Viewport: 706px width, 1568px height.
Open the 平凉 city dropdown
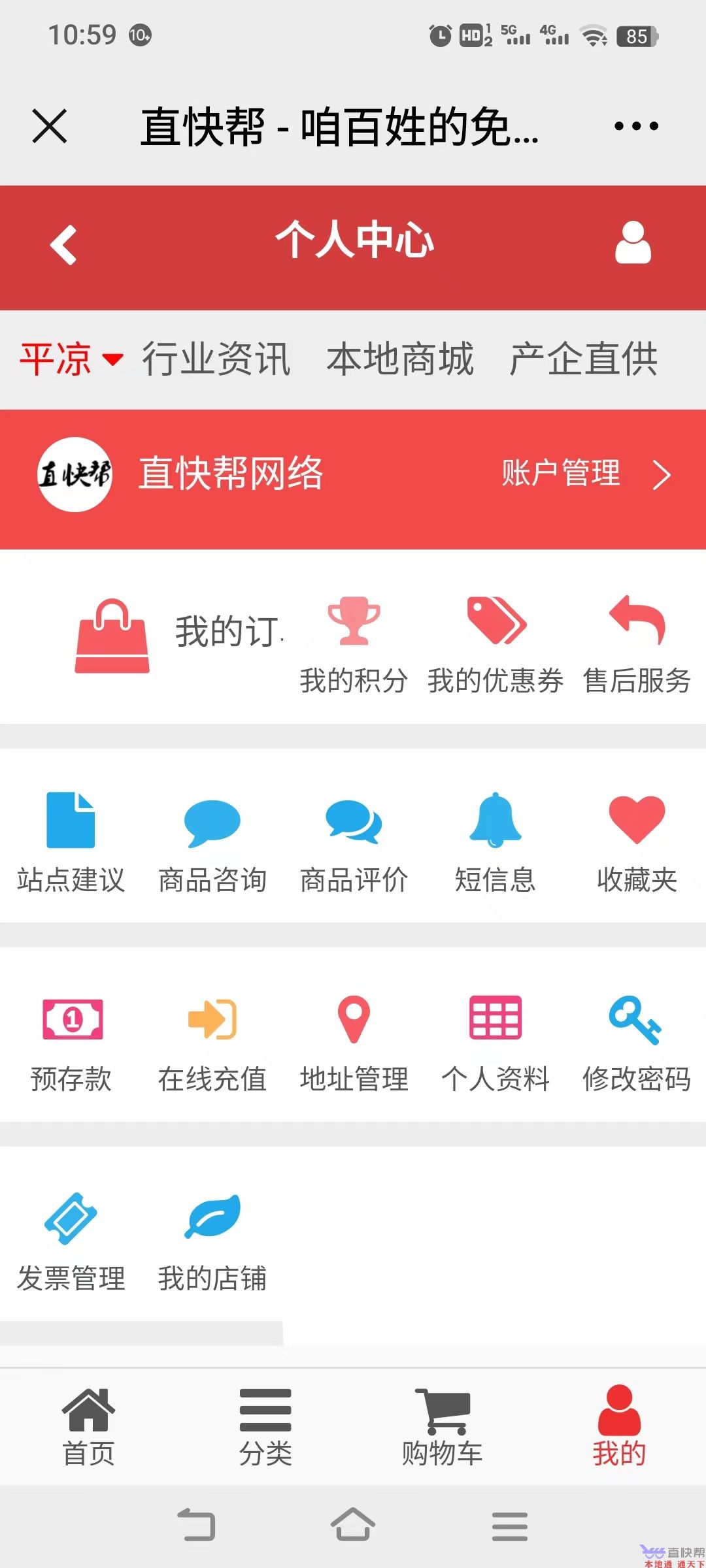pyautogui.click(x=72, y=359)
